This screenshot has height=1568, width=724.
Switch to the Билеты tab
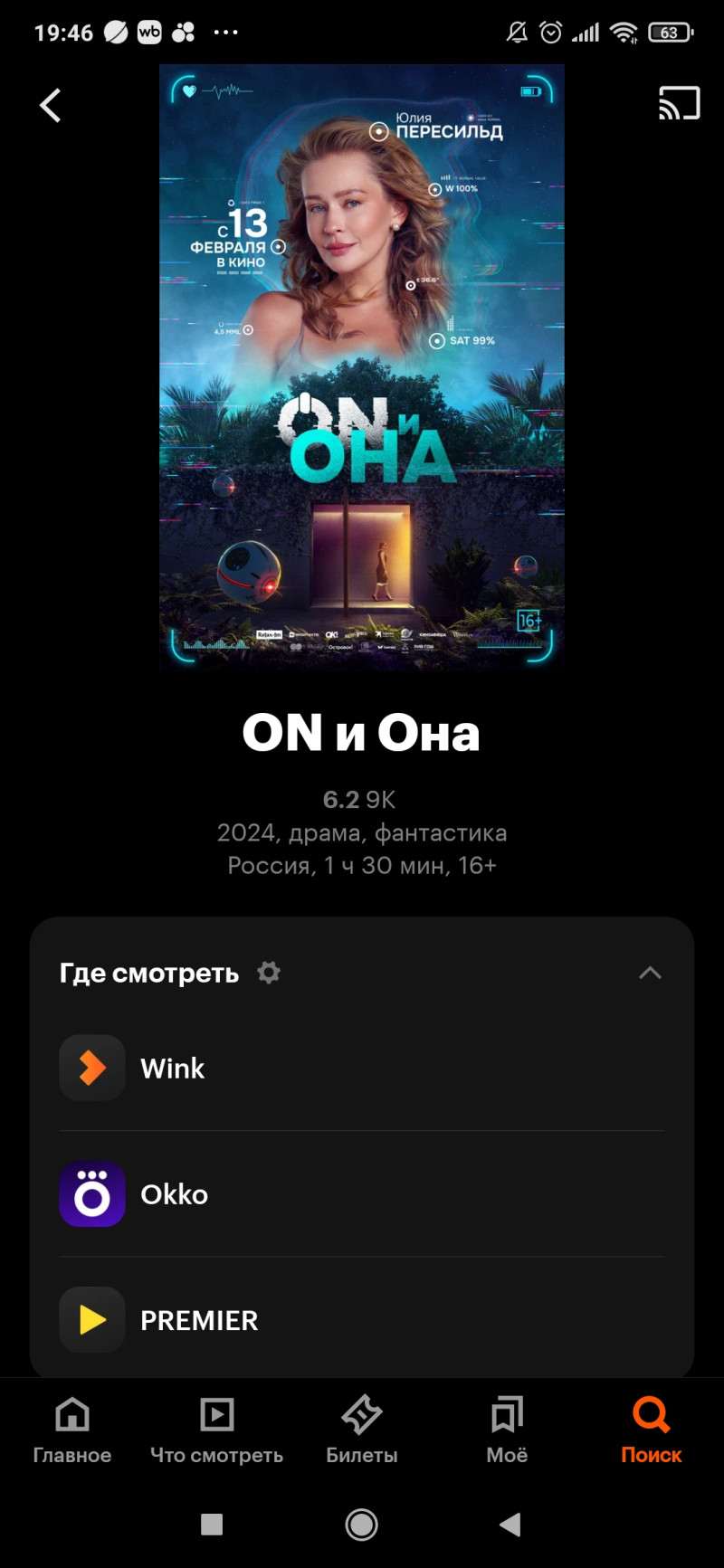click(x=362, y=1430)
